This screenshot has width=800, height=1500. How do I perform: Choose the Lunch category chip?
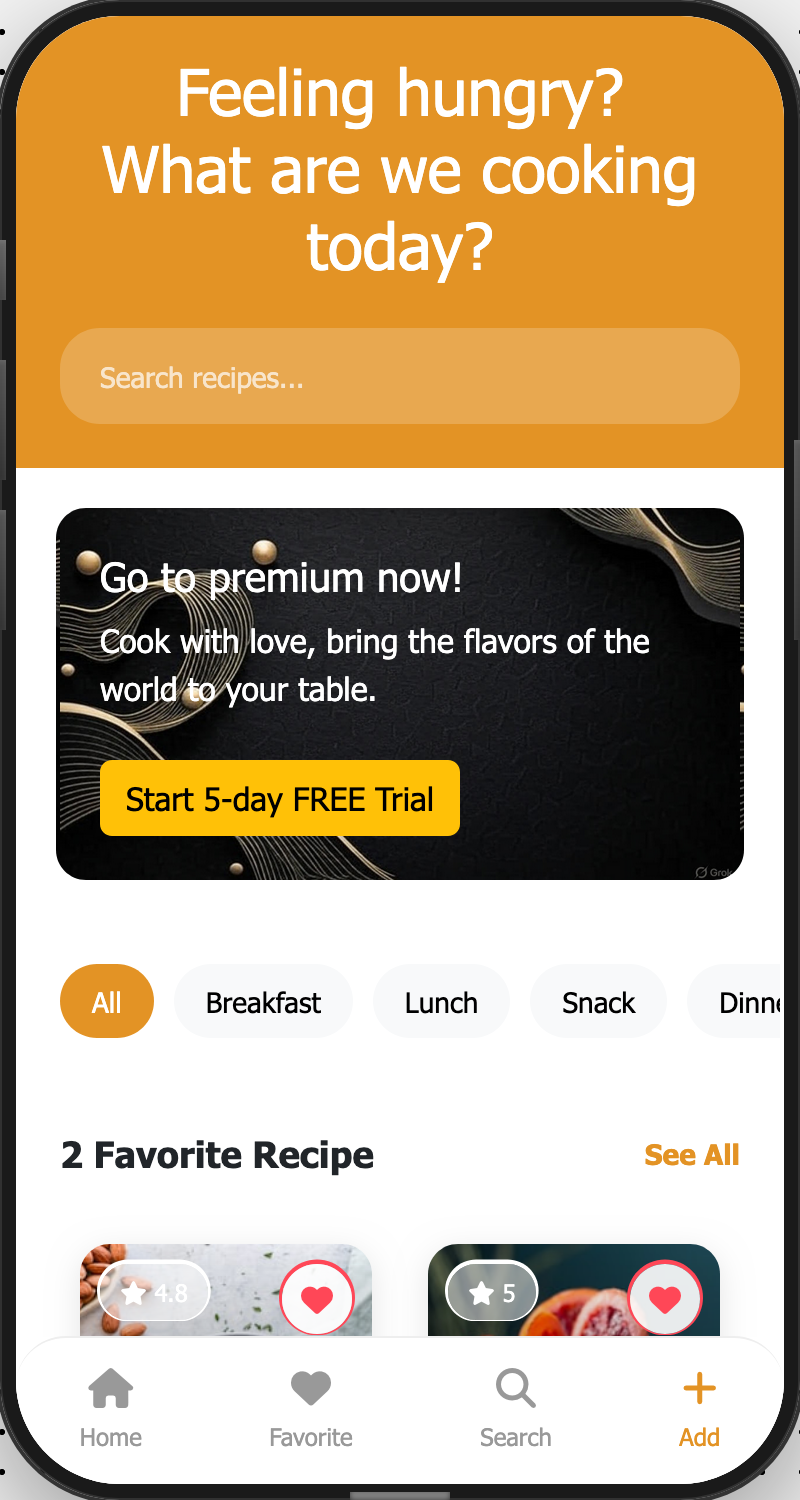pos(441,1001)
